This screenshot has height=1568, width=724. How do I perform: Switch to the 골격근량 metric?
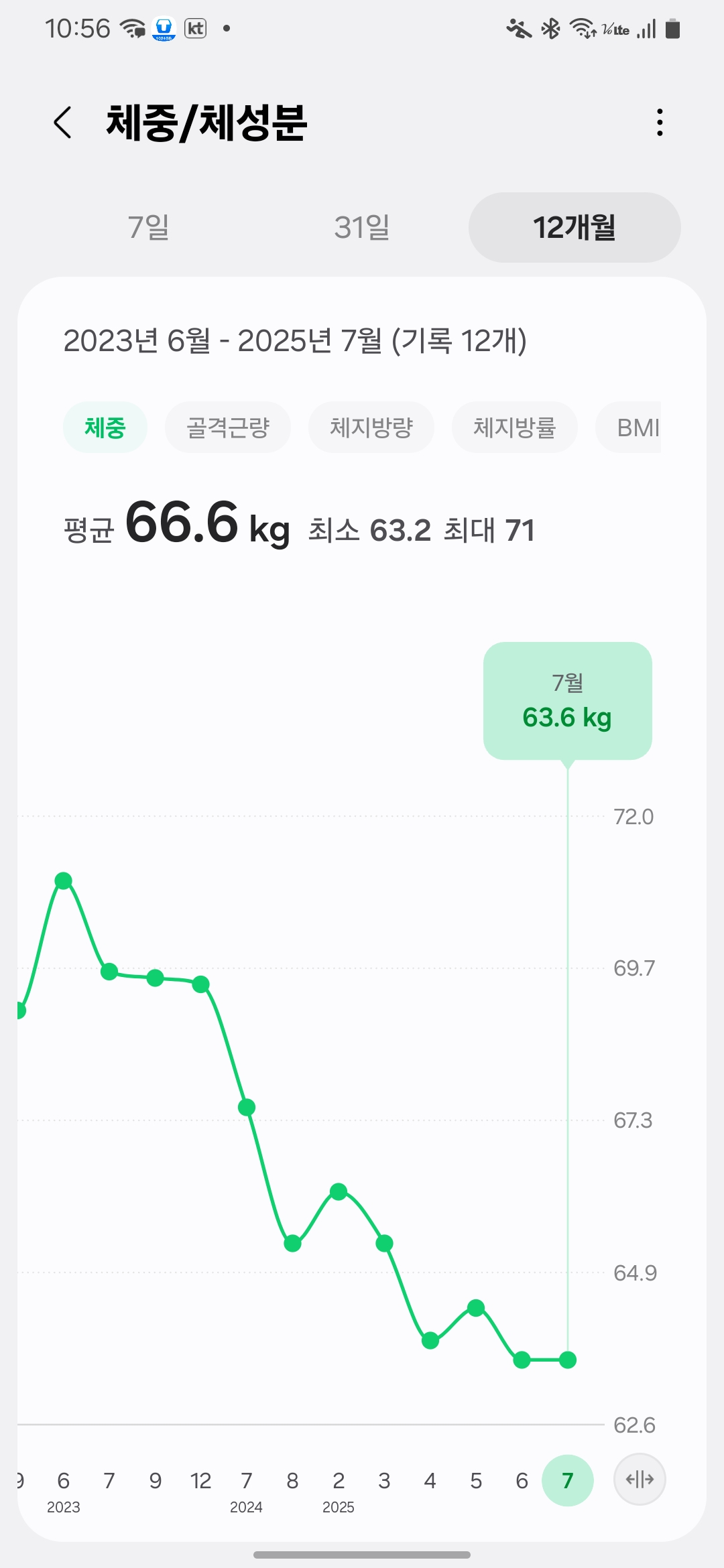228,427
